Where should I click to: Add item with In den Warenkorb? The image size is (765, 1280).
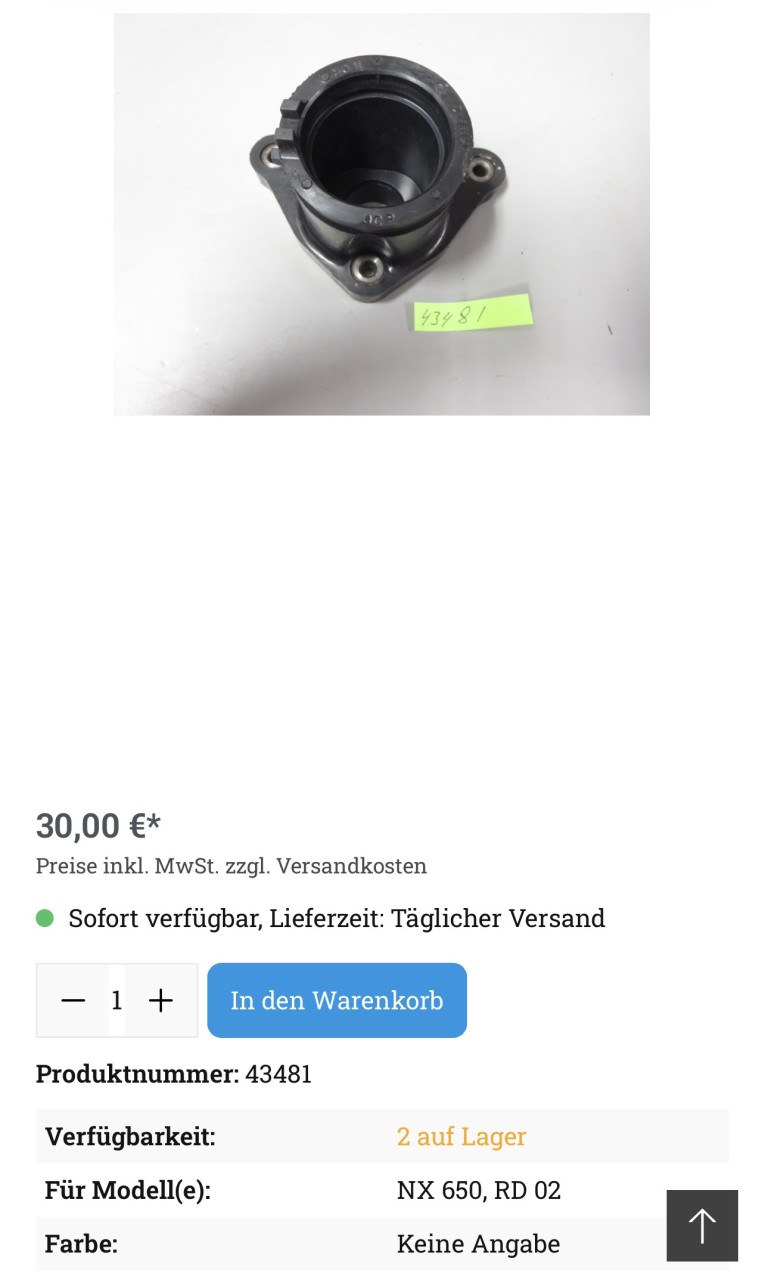click(337, 1000)
